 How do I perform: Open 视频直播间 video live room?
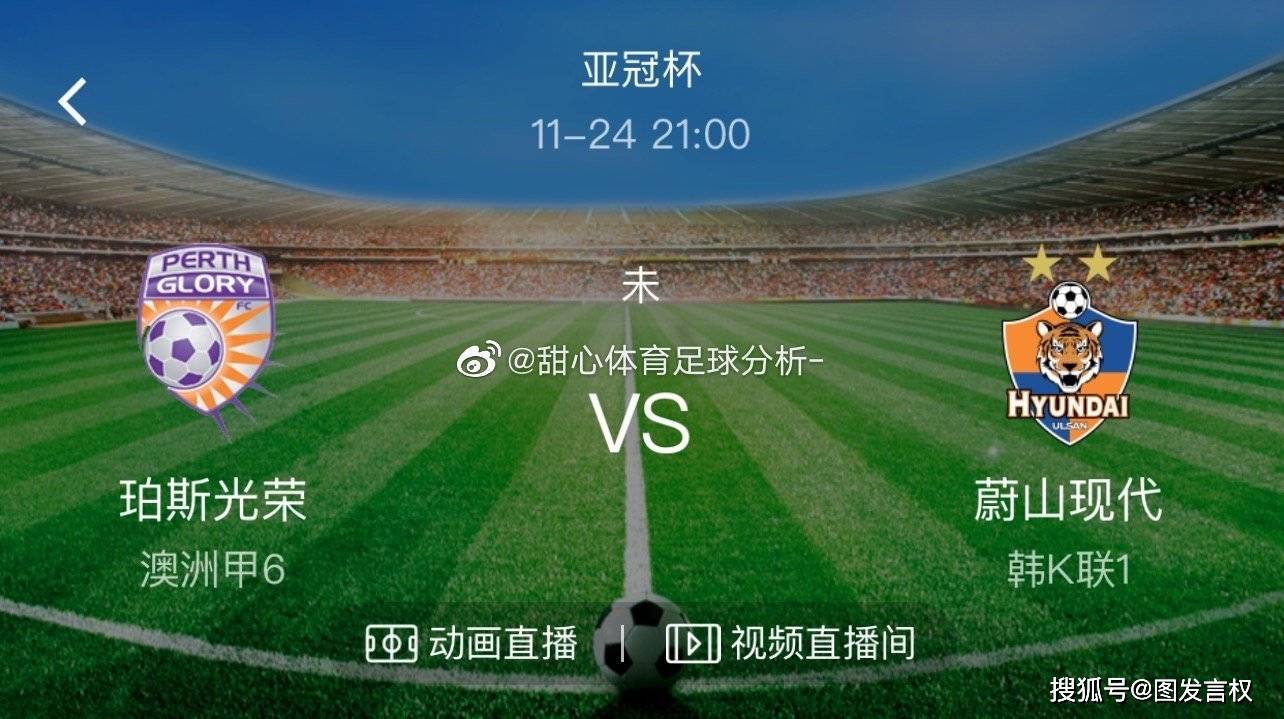(x=790, y=643)
